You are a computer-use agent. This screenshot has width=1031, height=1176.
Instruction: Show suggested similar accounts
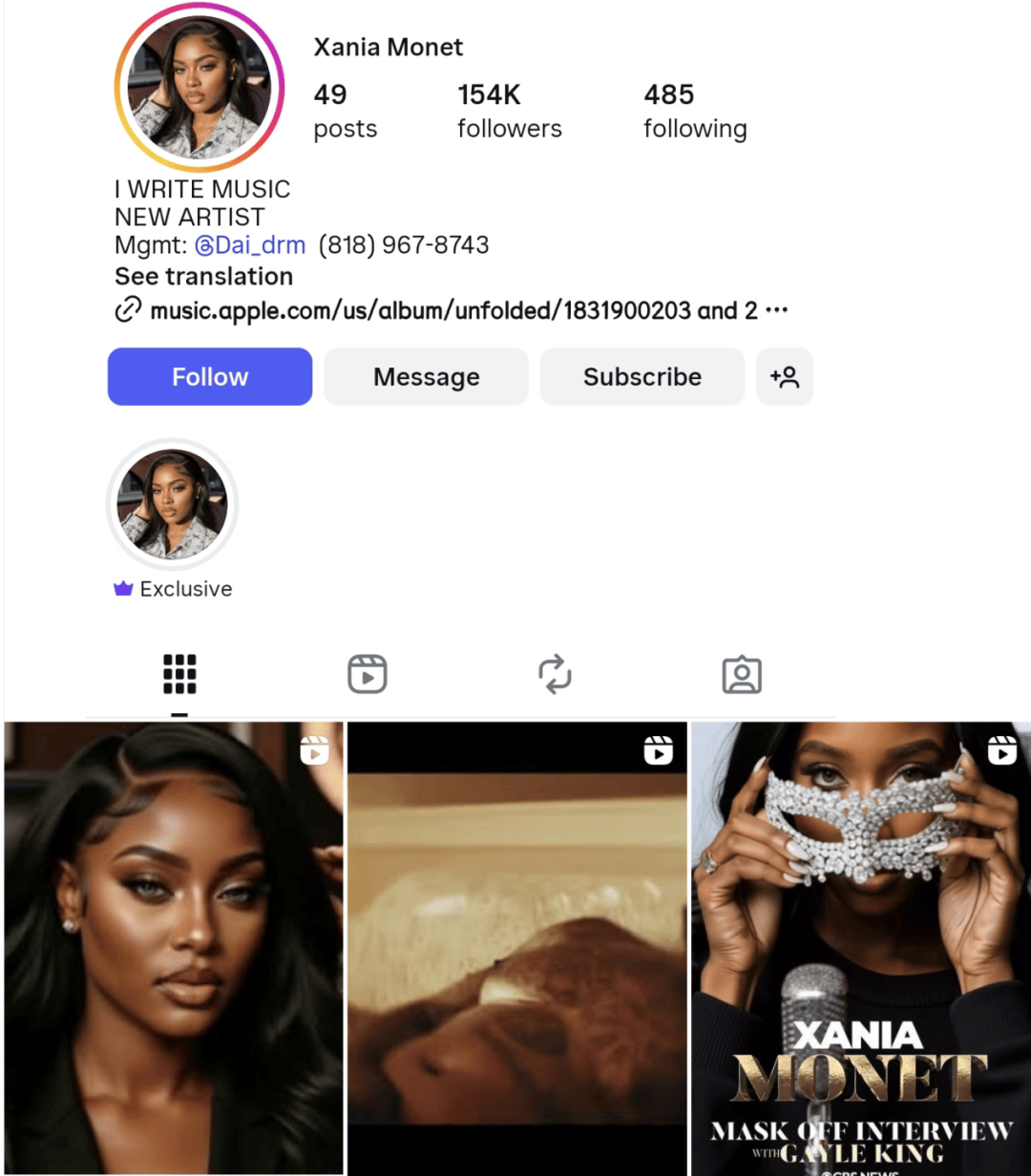(x=784, y=377)
